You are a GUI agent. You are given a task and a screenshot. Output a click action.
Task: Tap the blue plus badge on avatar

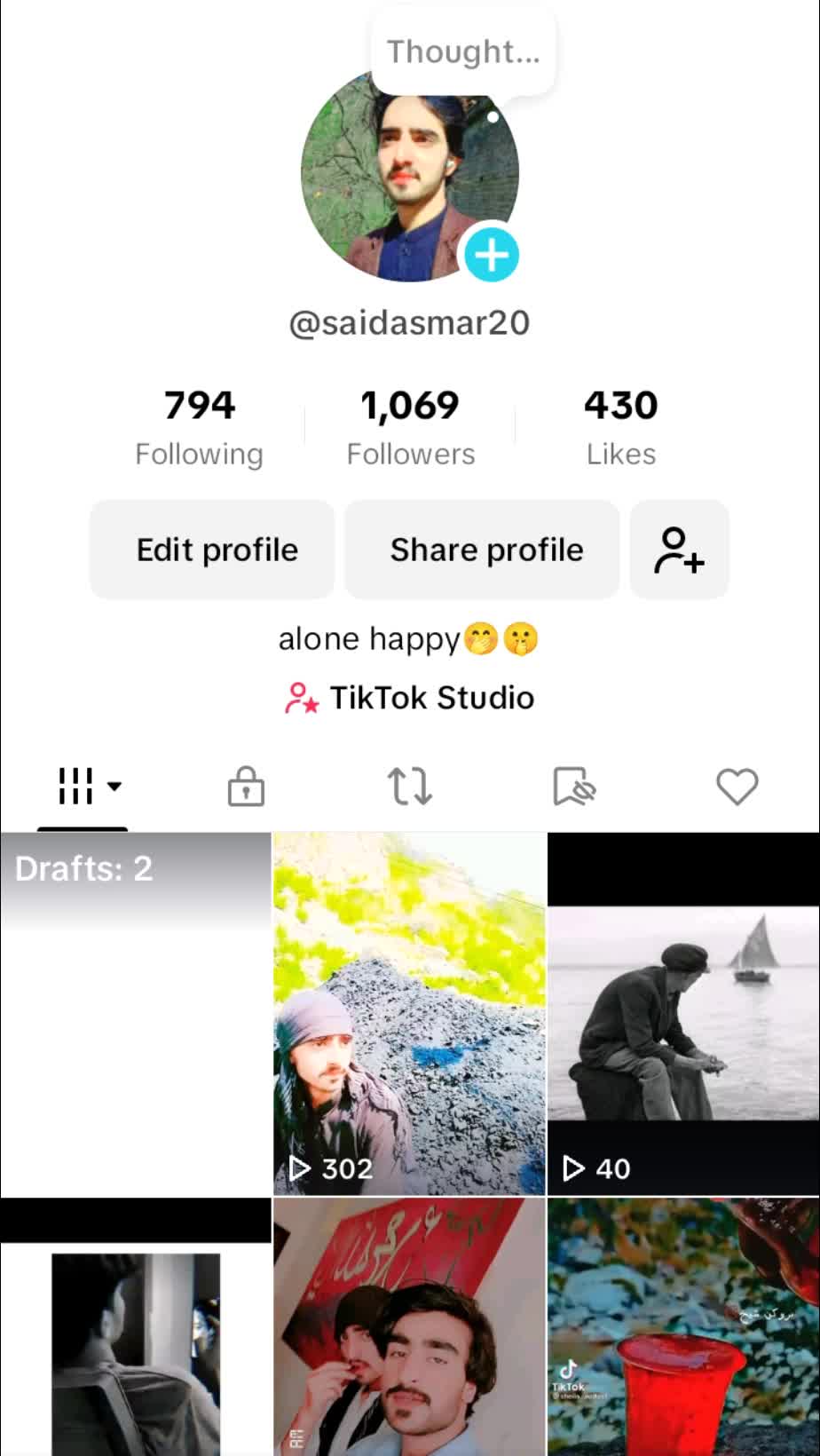pyautogui.click(x=492, y=255)
